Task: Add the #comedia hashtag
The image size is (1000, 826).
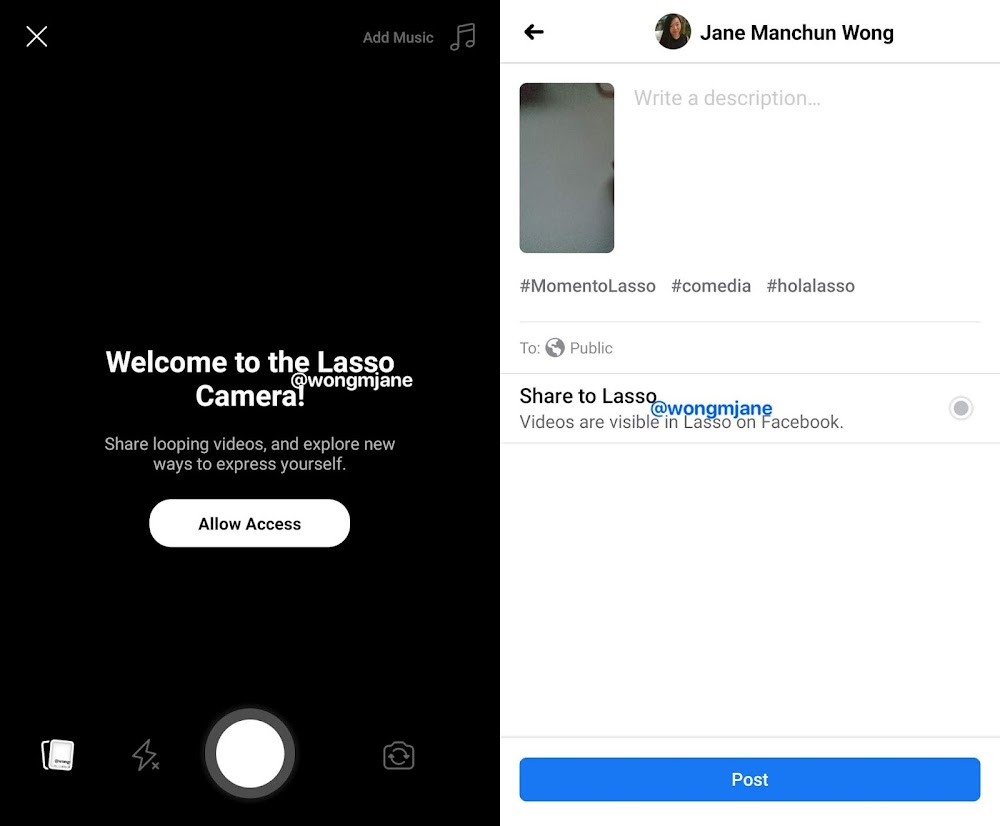Action: pyautogui.click(x=711, y=286)
